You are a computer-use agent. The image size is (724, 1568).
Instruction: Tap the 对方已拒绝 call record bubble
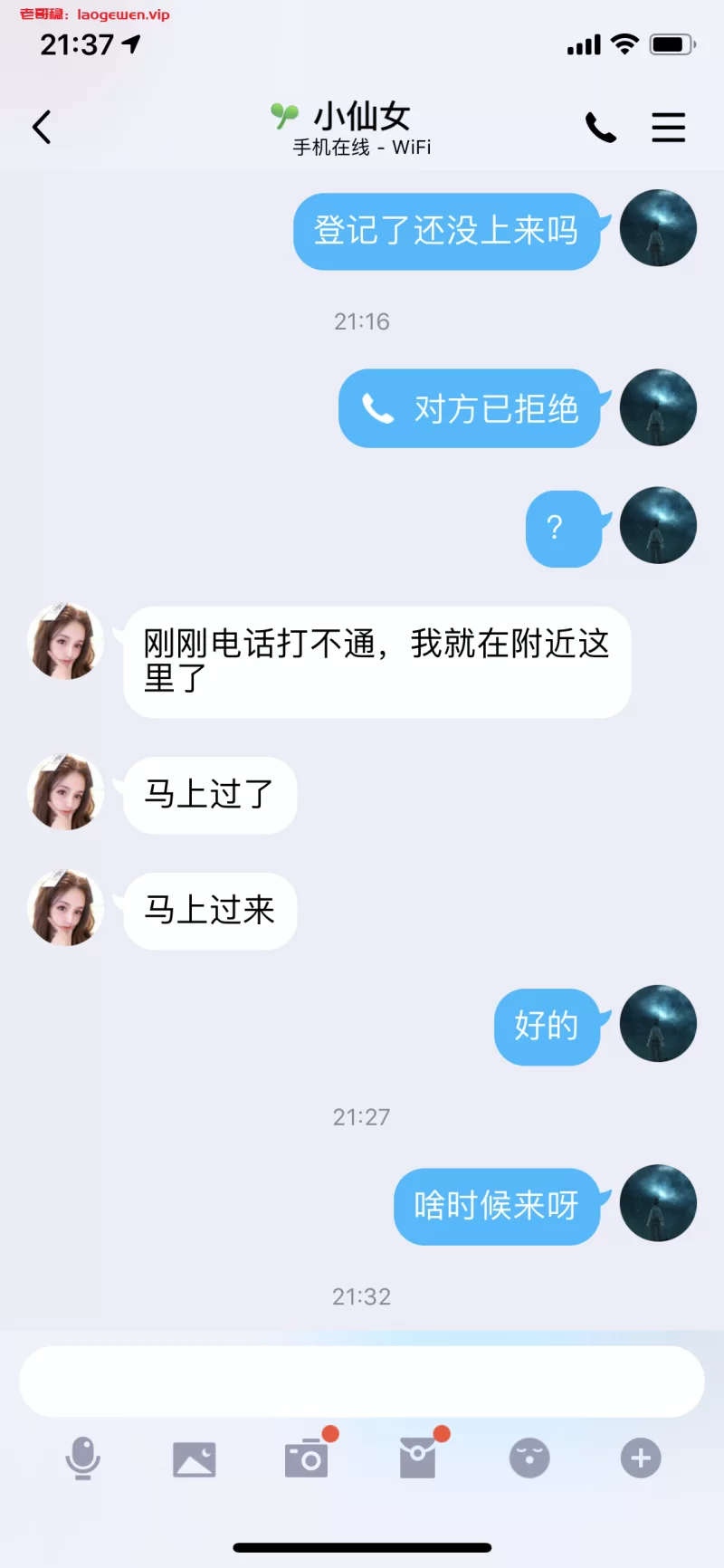pos(470,408)
